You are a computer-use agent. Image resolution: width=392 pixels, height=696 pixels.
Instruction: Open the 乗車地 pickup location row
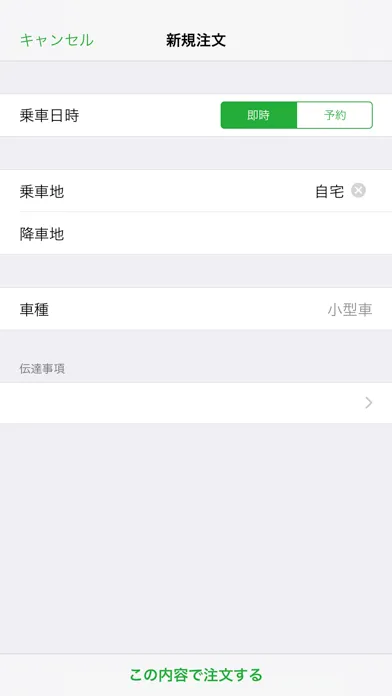click(x=196, y=191)
